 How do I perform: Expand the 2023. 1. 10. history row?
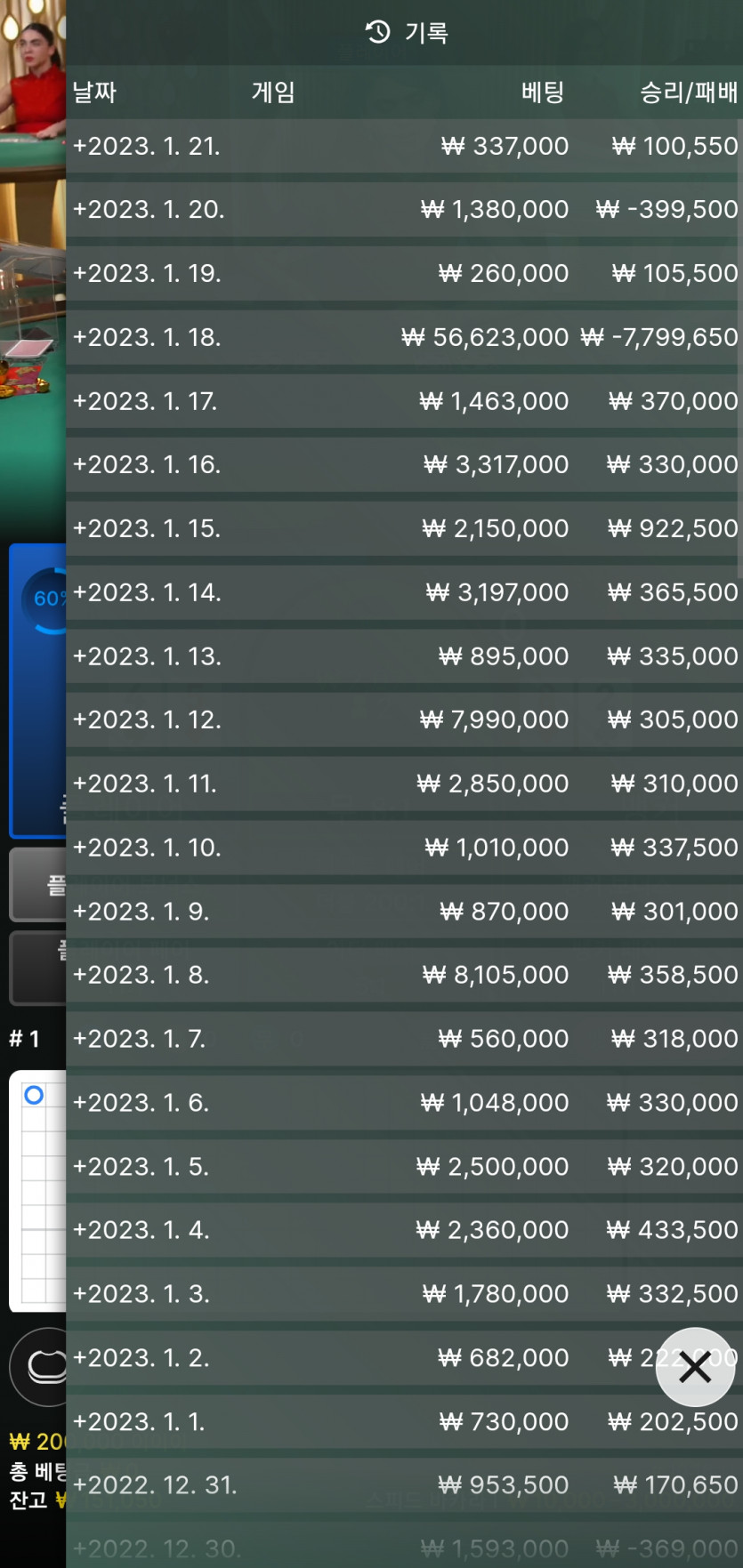pyautogui.click(x=404, y=848)
